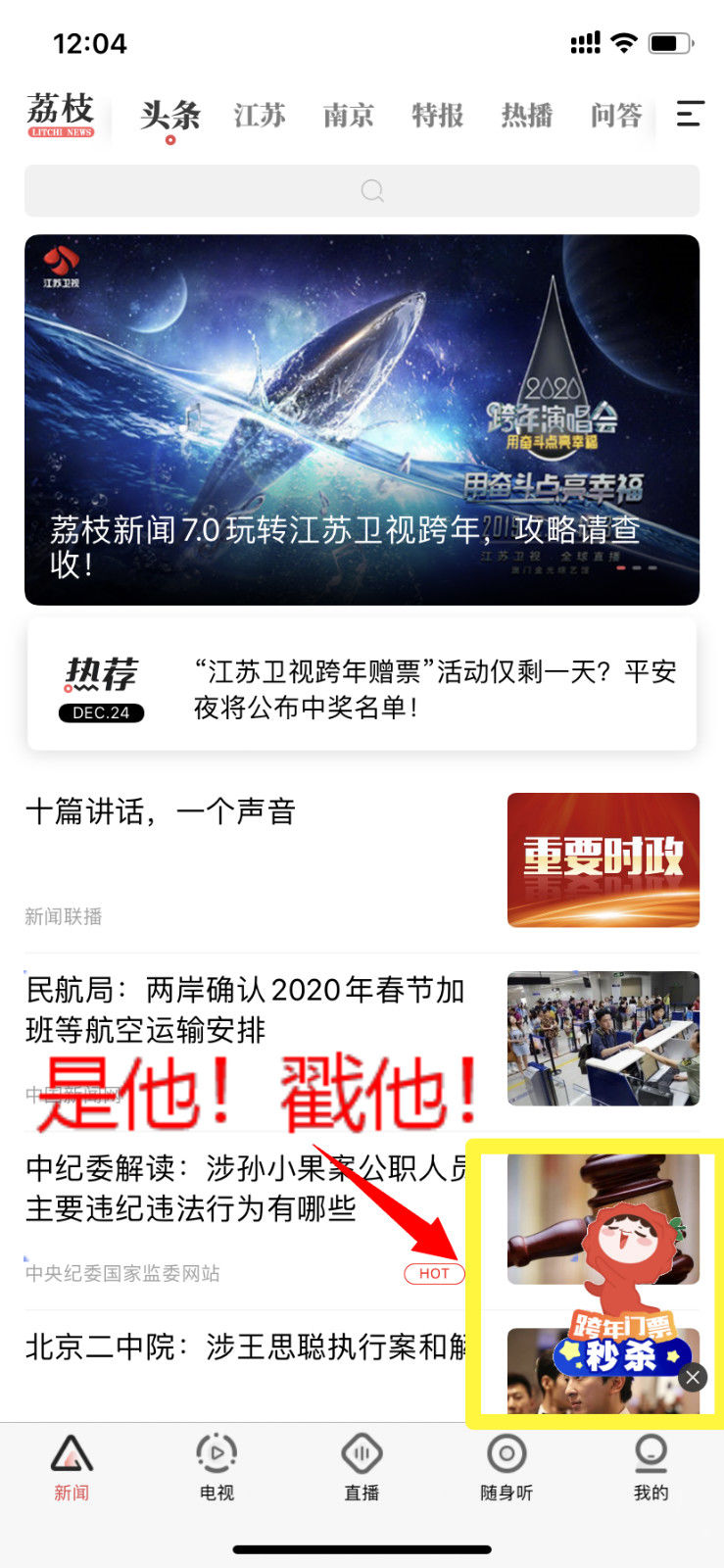
Task: Select the 特报 tab
Action: tap(438, 116)
